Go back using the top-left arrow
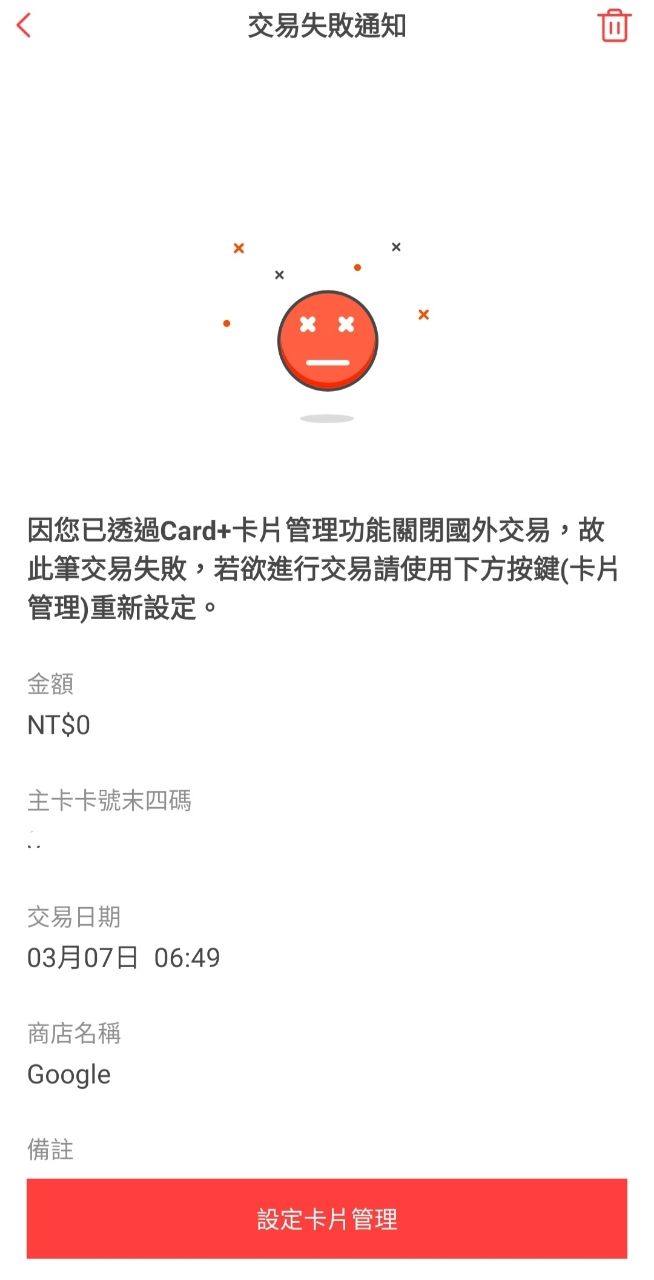Viewport: 654px width, 1280px height. tap(25, 26)
